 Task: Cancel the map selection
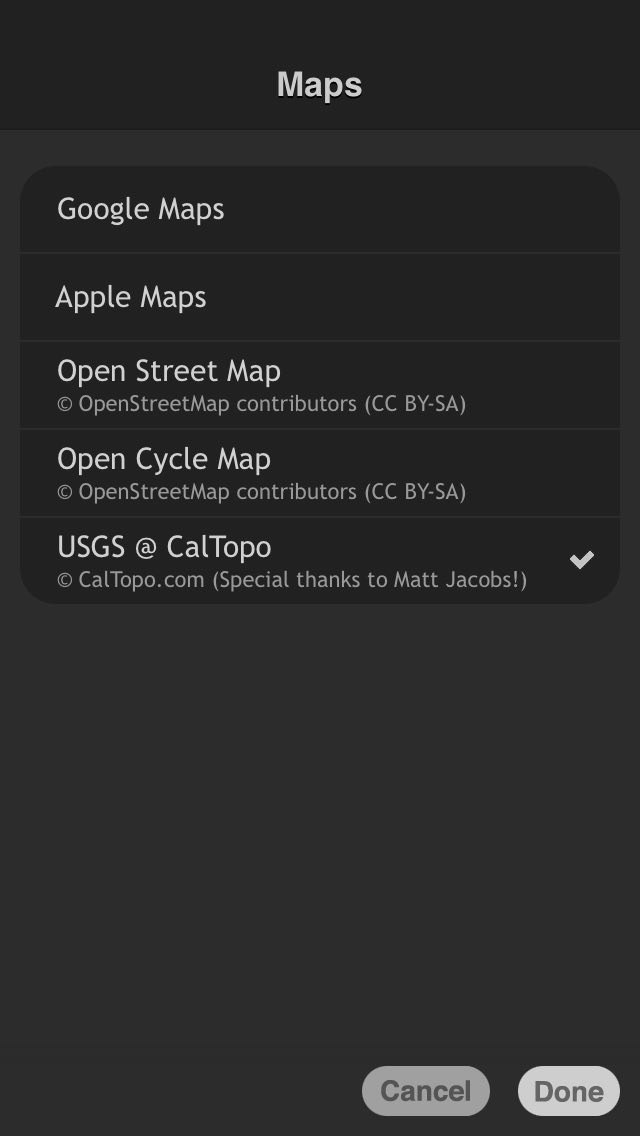[425, 1090]
